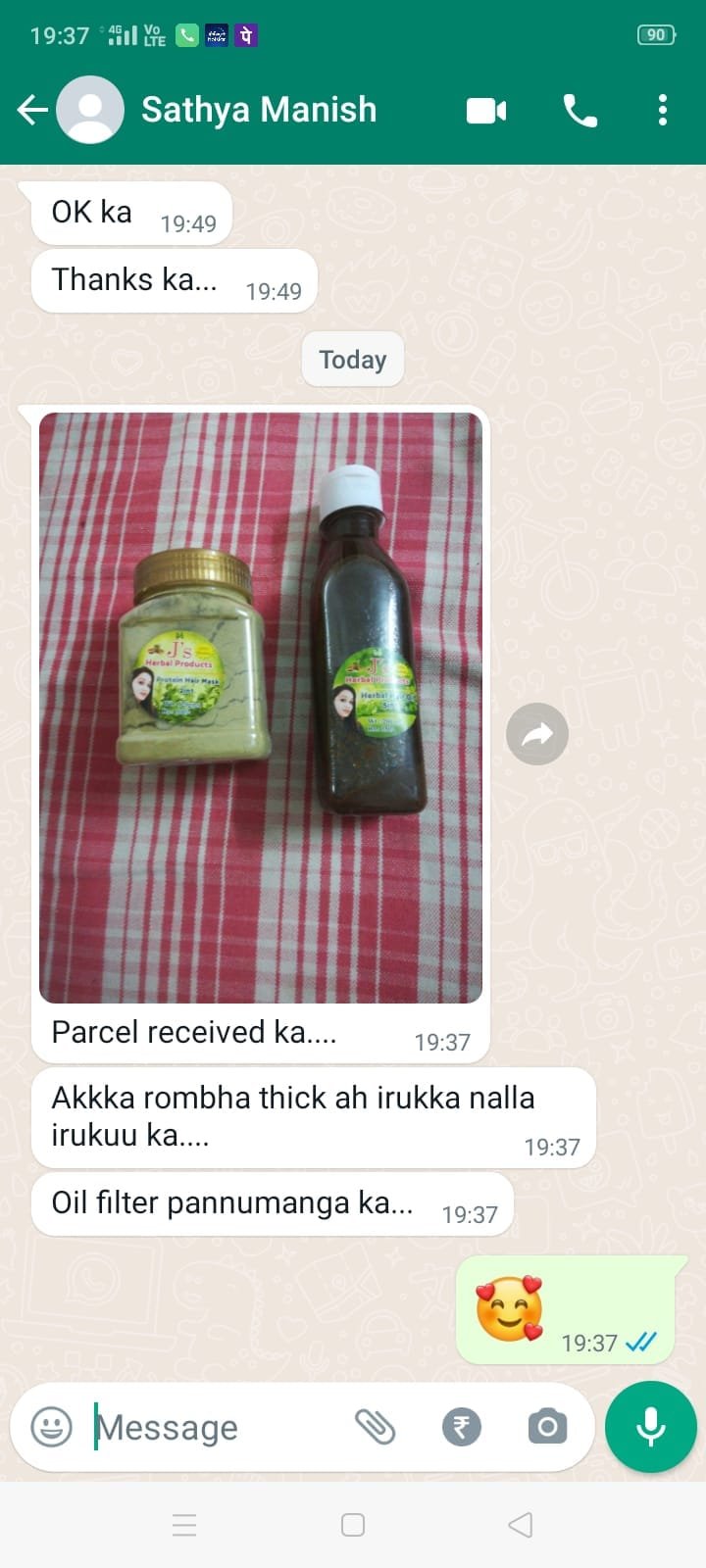This screenshot has height=1568, width=706.
Task: Forward the photo with the arrow button
Action: click(537, 733)
